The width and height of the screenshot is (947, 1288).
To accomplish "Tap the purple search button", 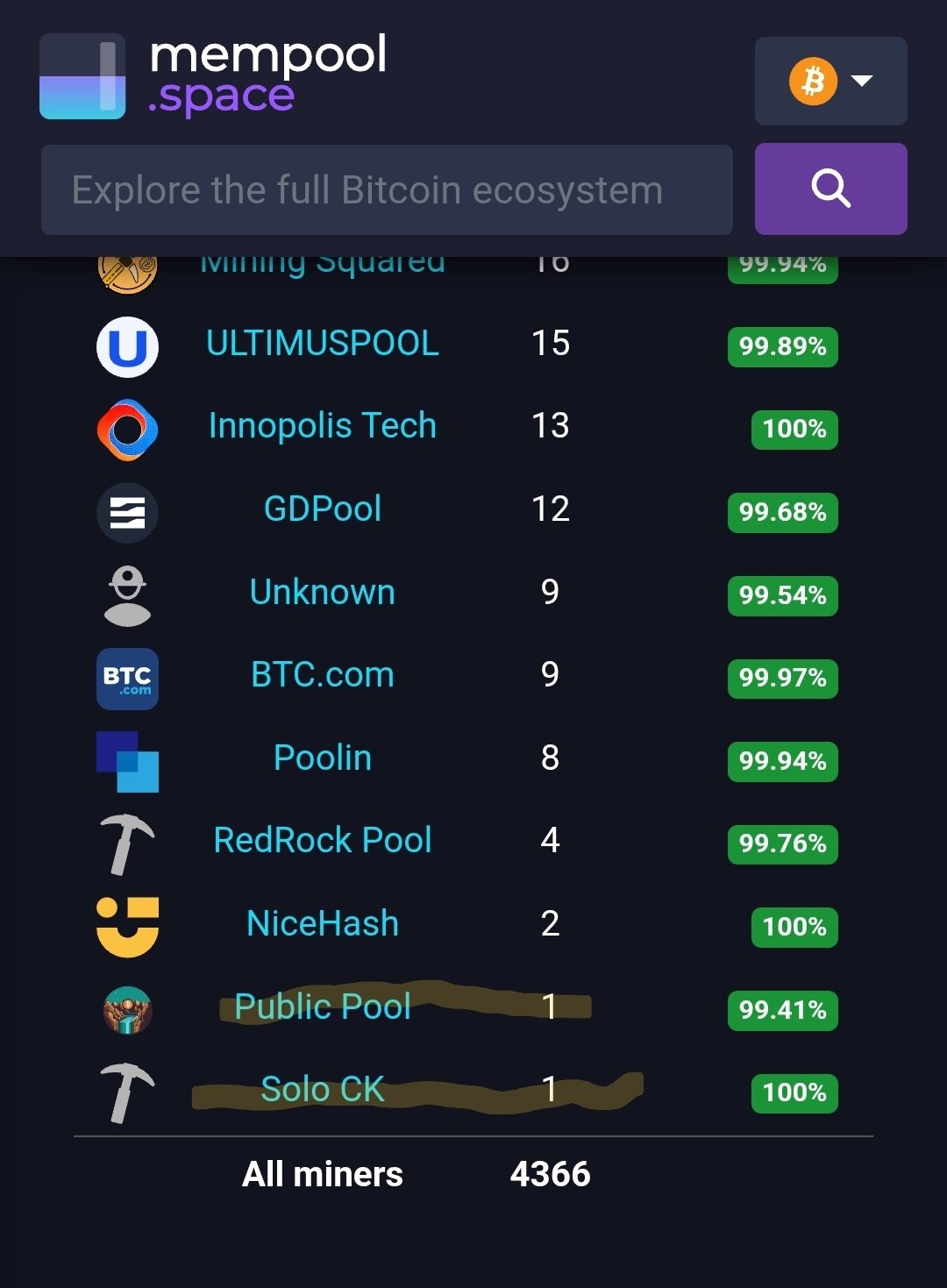I will tap(830, 189).
